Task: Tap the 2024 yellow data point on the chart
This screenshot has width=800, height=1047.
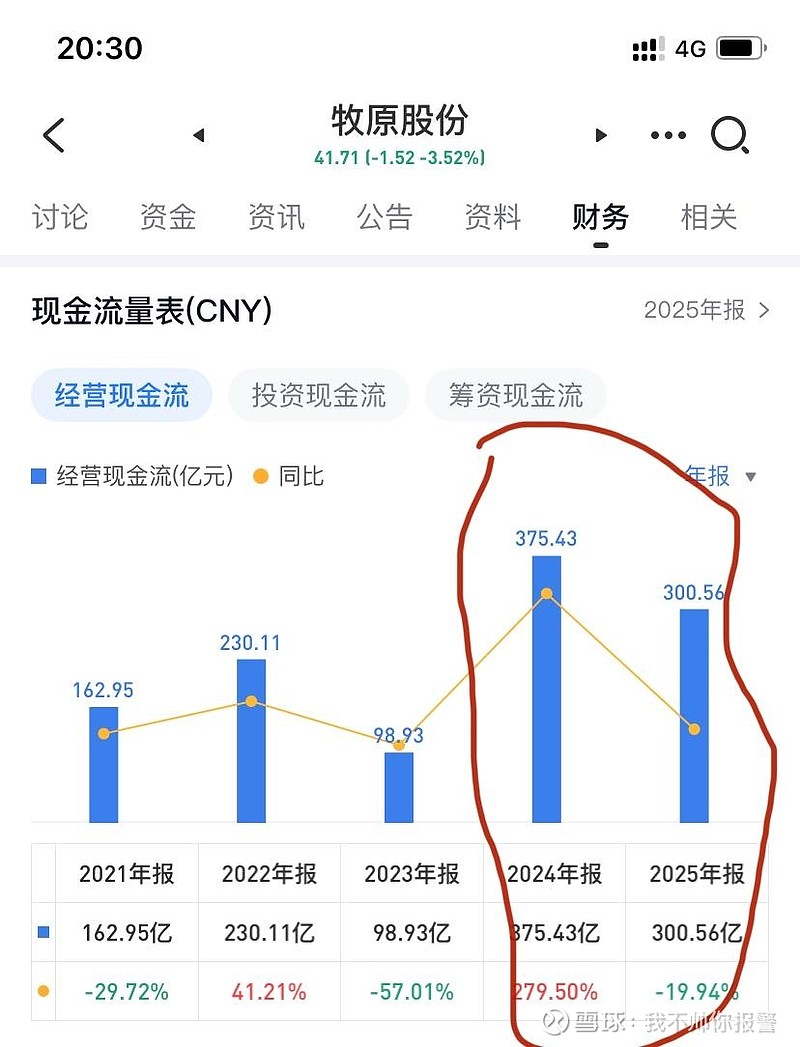Action: tap(546, 593)
